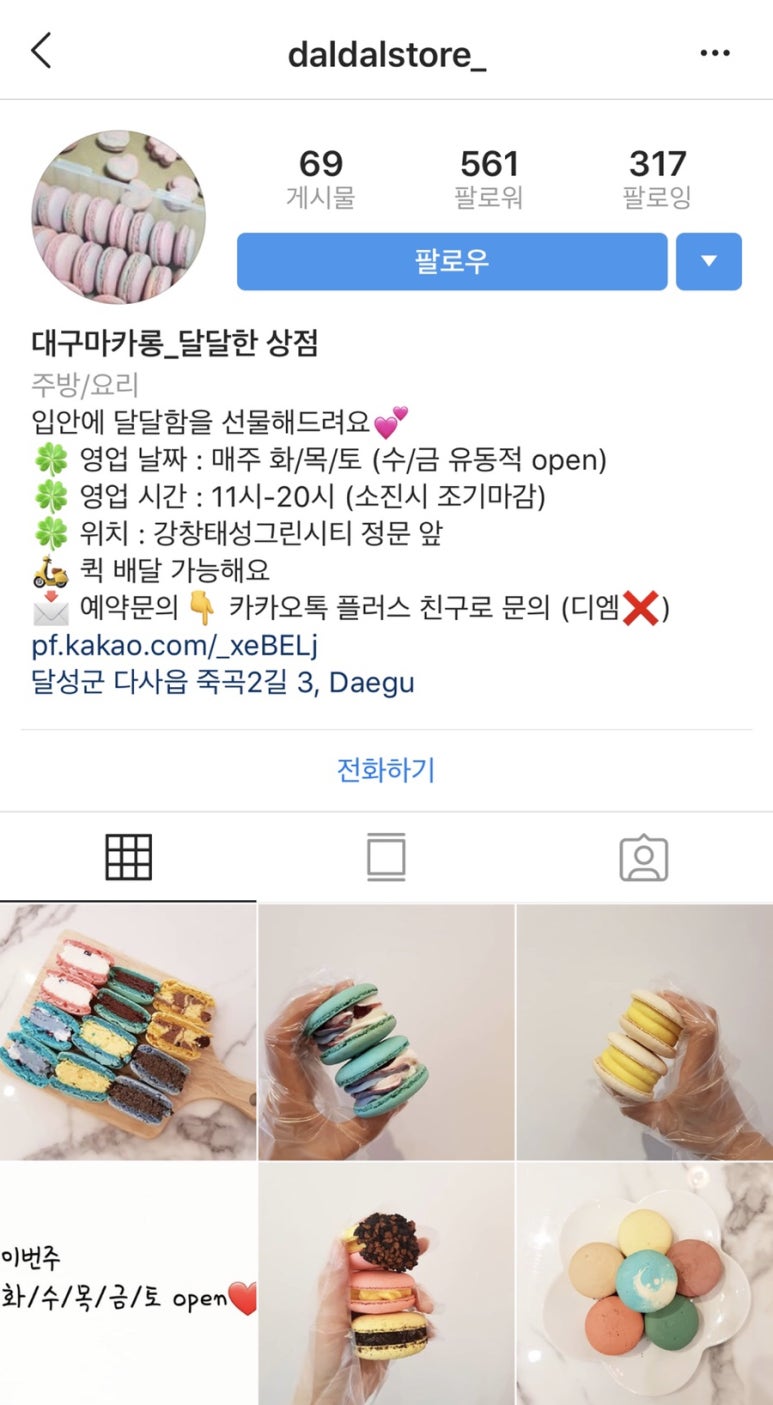Expand suggested accounts dropdown arrow
Viewport: 773px width, 1405px height.
tap(708, 262)
